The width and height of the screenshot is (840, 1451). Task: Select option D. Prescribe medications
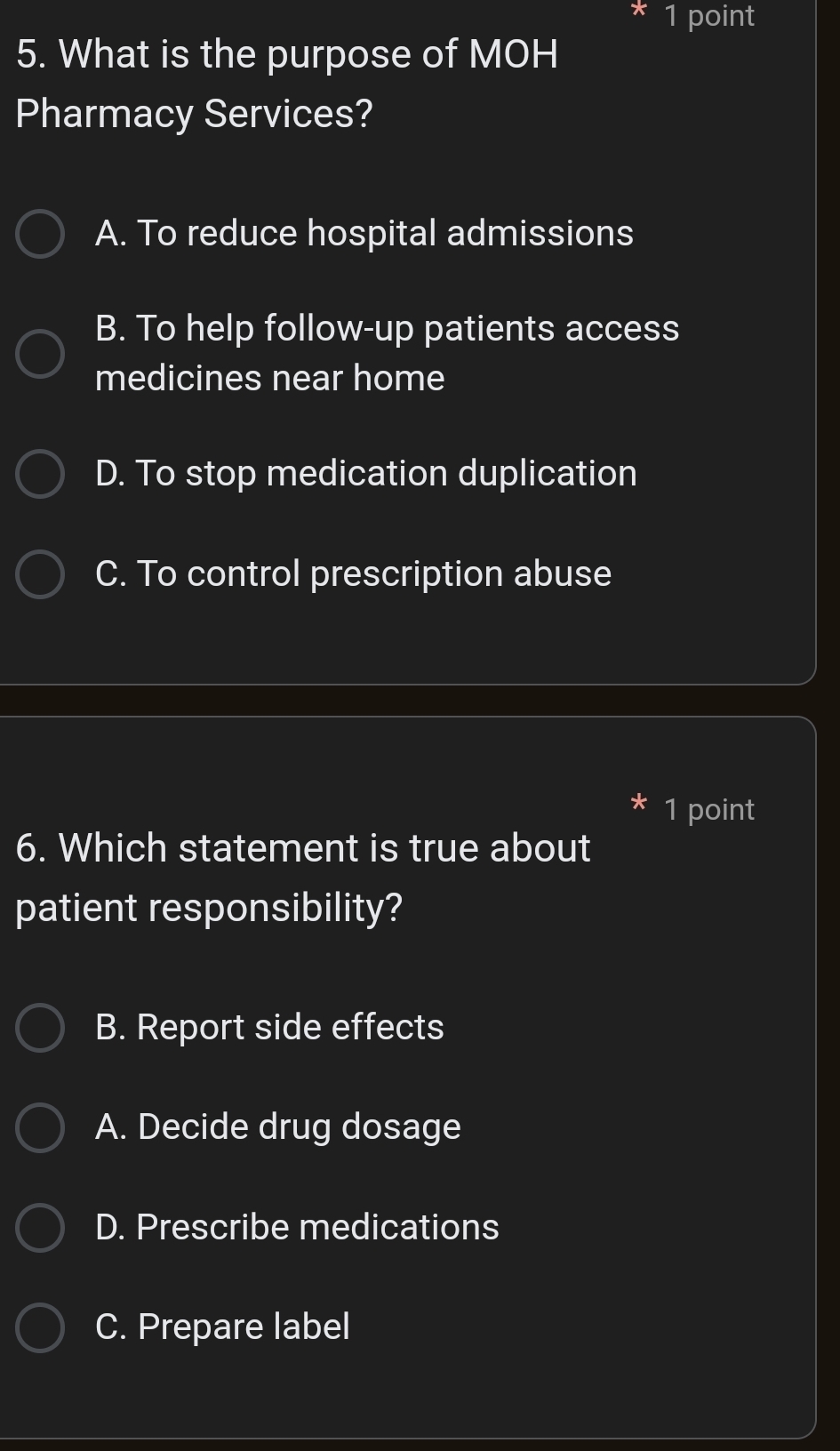click(x=40, y=1227)
